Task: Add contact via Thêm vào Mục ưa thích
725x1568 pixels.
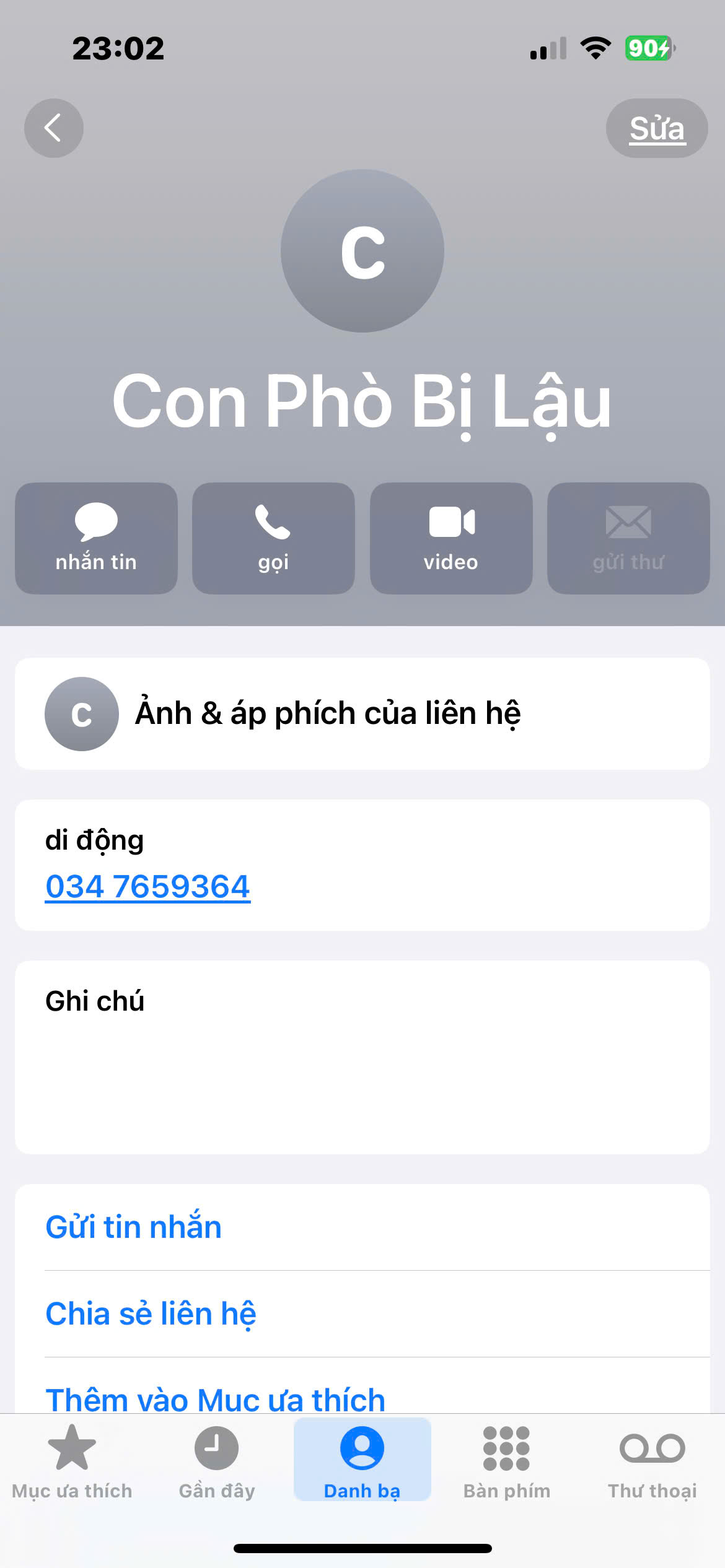Action: [x=215, y=1398]
